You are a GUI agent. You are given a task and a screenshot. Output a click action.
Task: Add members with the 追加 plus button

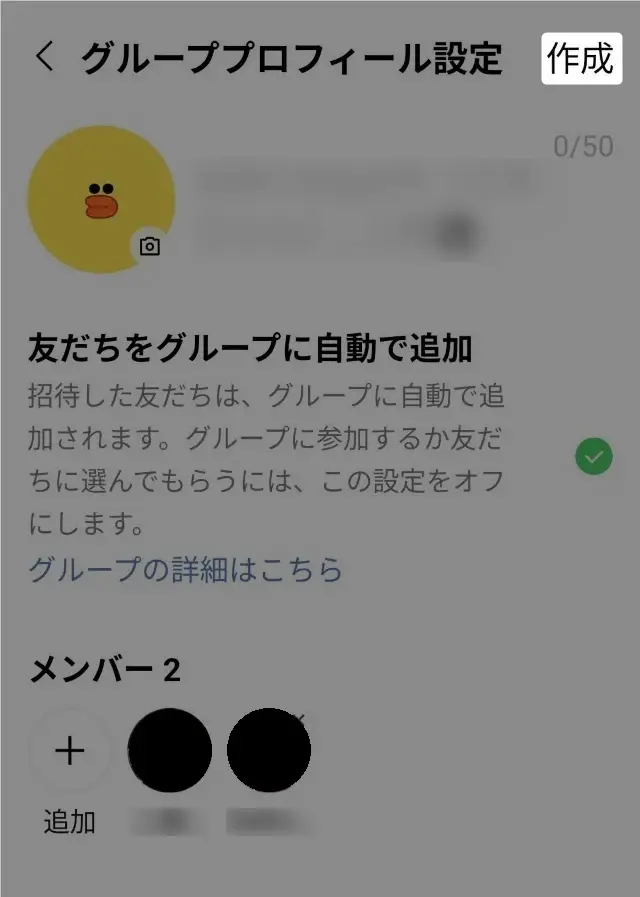pyautogui.click(x=69, y=751)
